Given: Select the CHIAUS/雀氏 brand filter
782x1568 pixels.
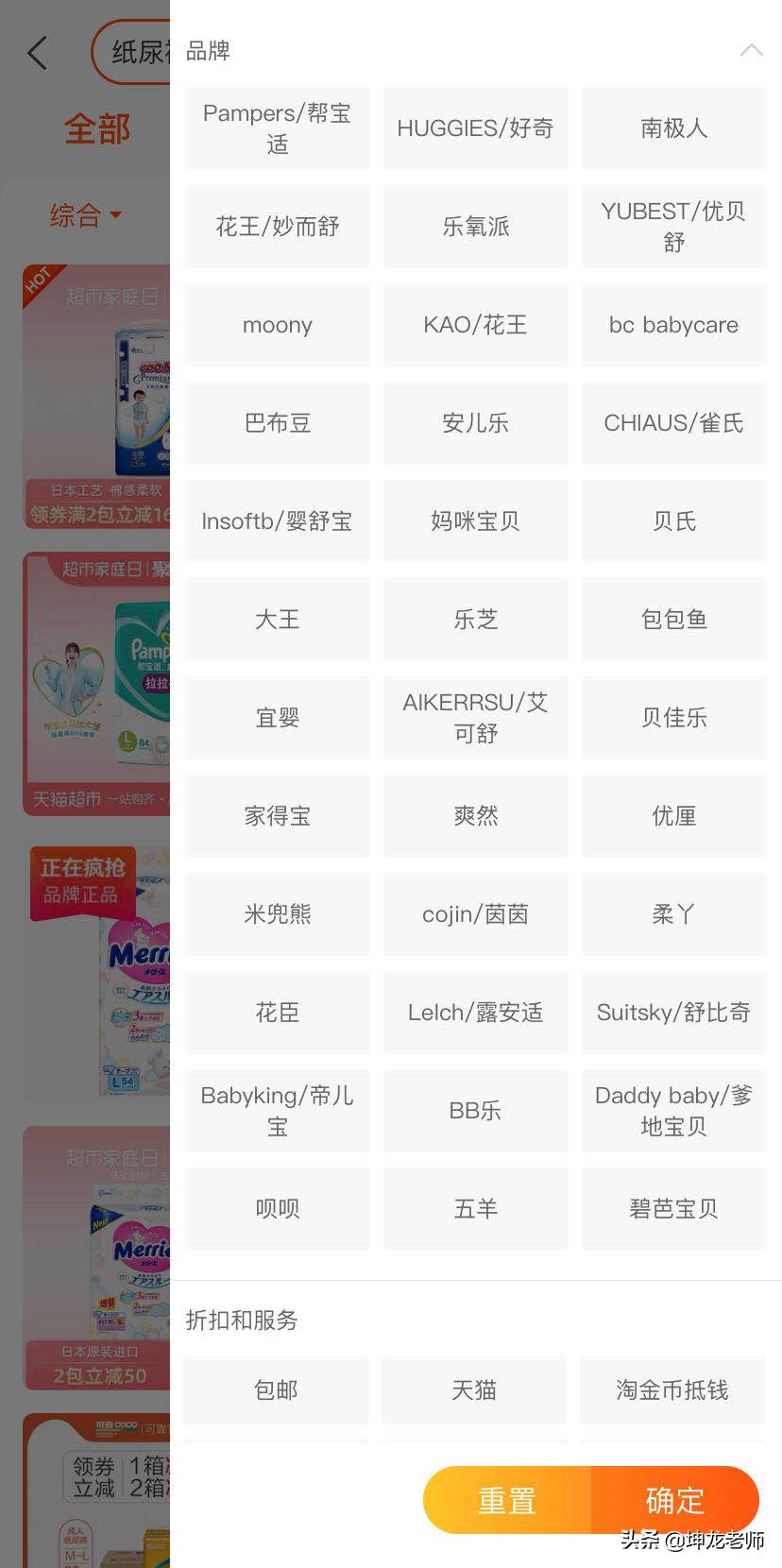Looking at the screenshot, I should (x=673, y=422).
